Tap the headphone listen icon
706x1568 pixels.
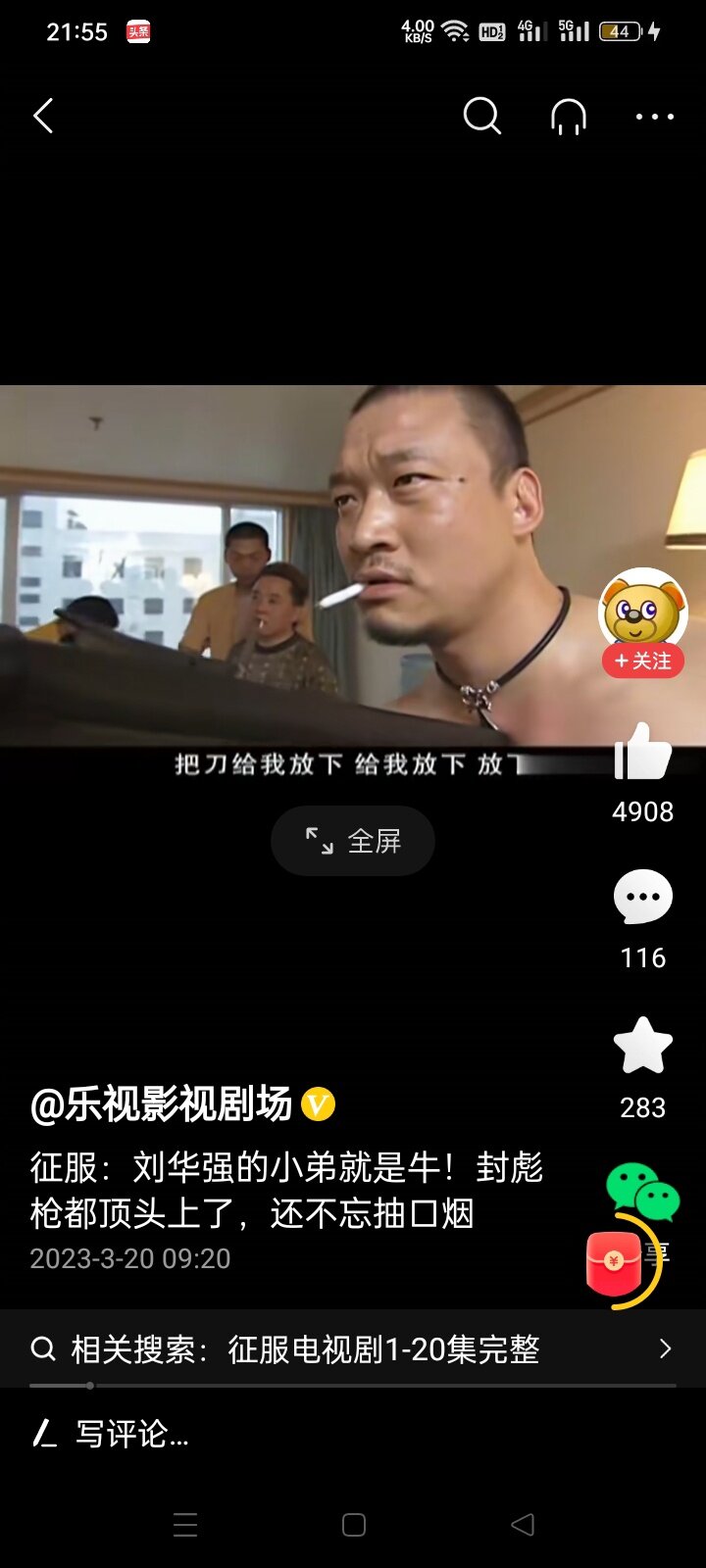click(x=569, y=116)
